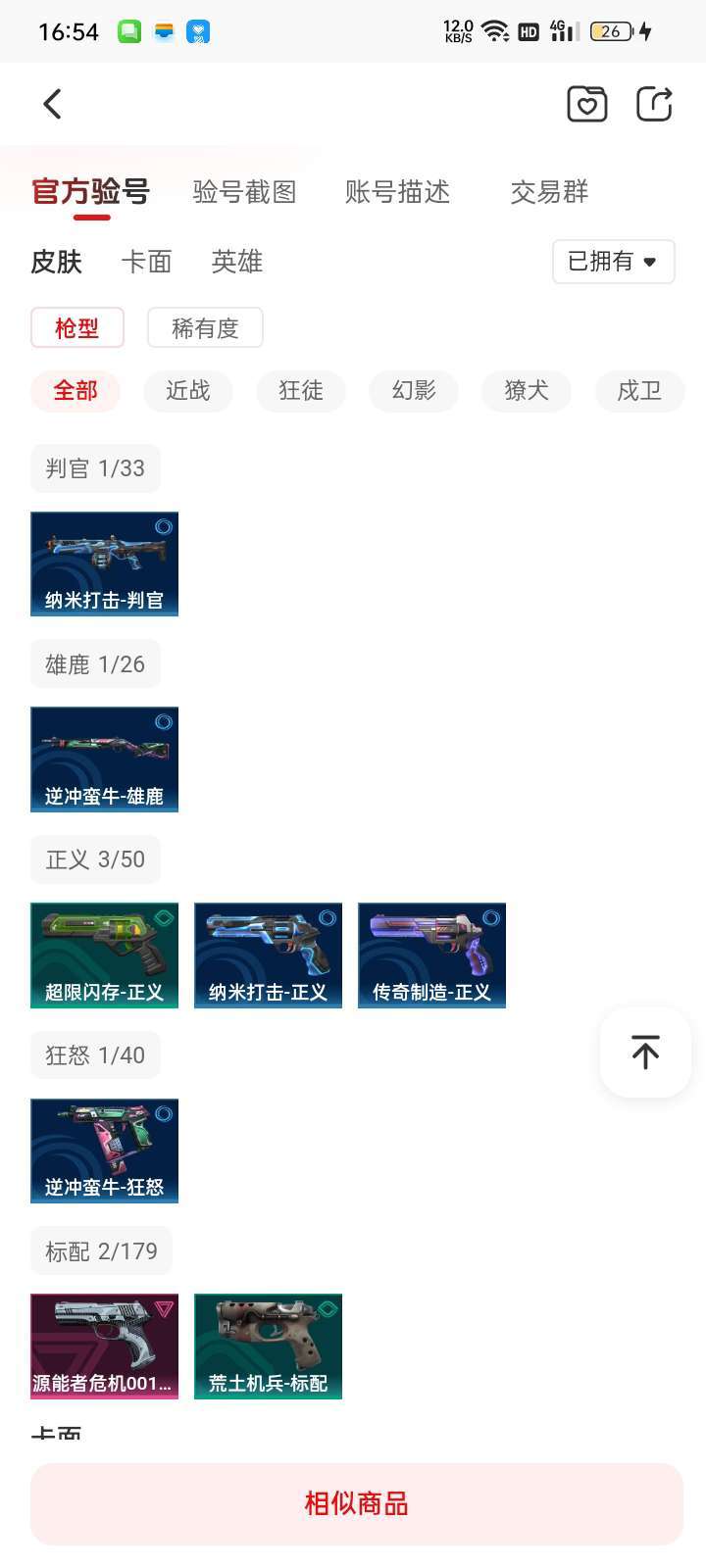The image size is (706, 1568).
Task: Open the 纳米打击-判官 skin tile
Action: coord(104,563)
